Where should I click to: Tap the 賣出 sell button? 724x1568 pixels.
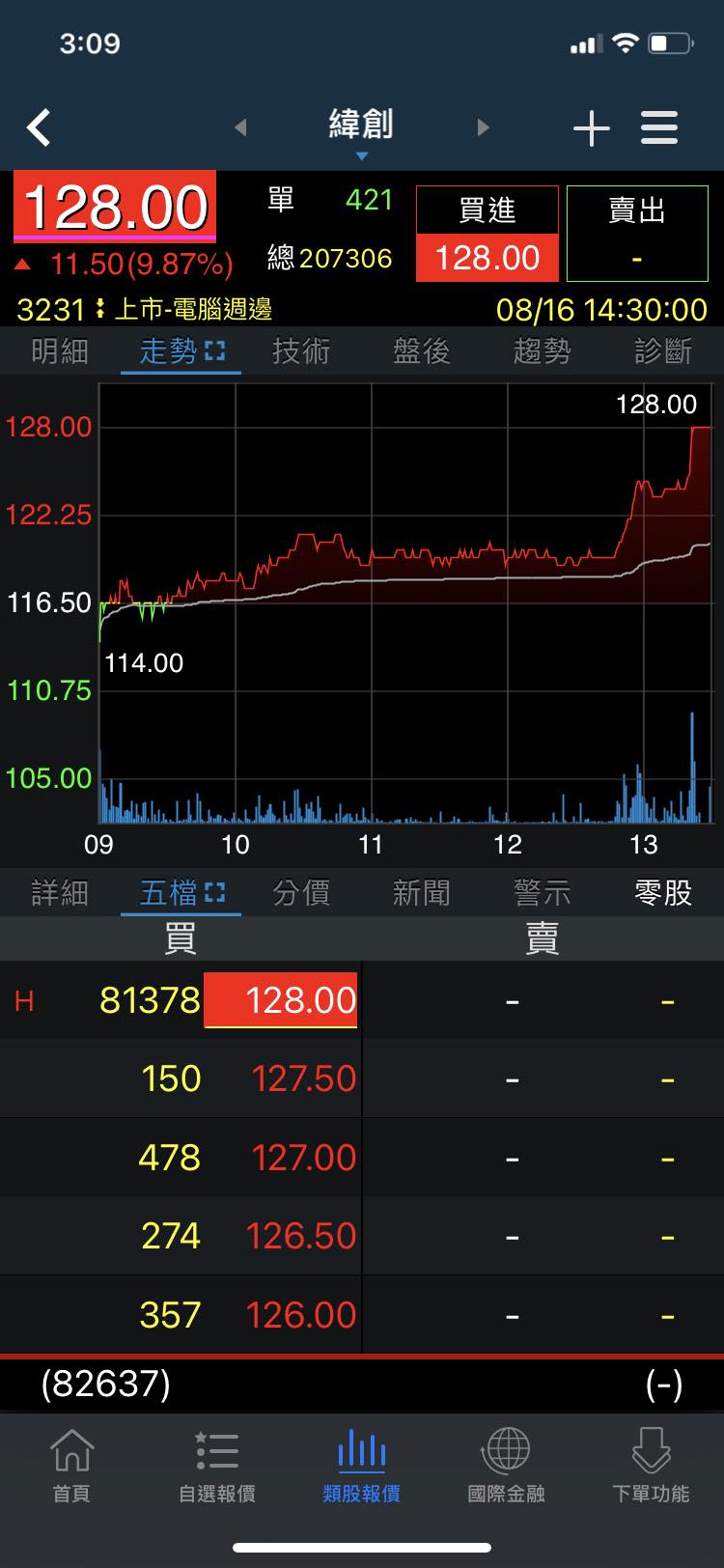click(637, 234)
